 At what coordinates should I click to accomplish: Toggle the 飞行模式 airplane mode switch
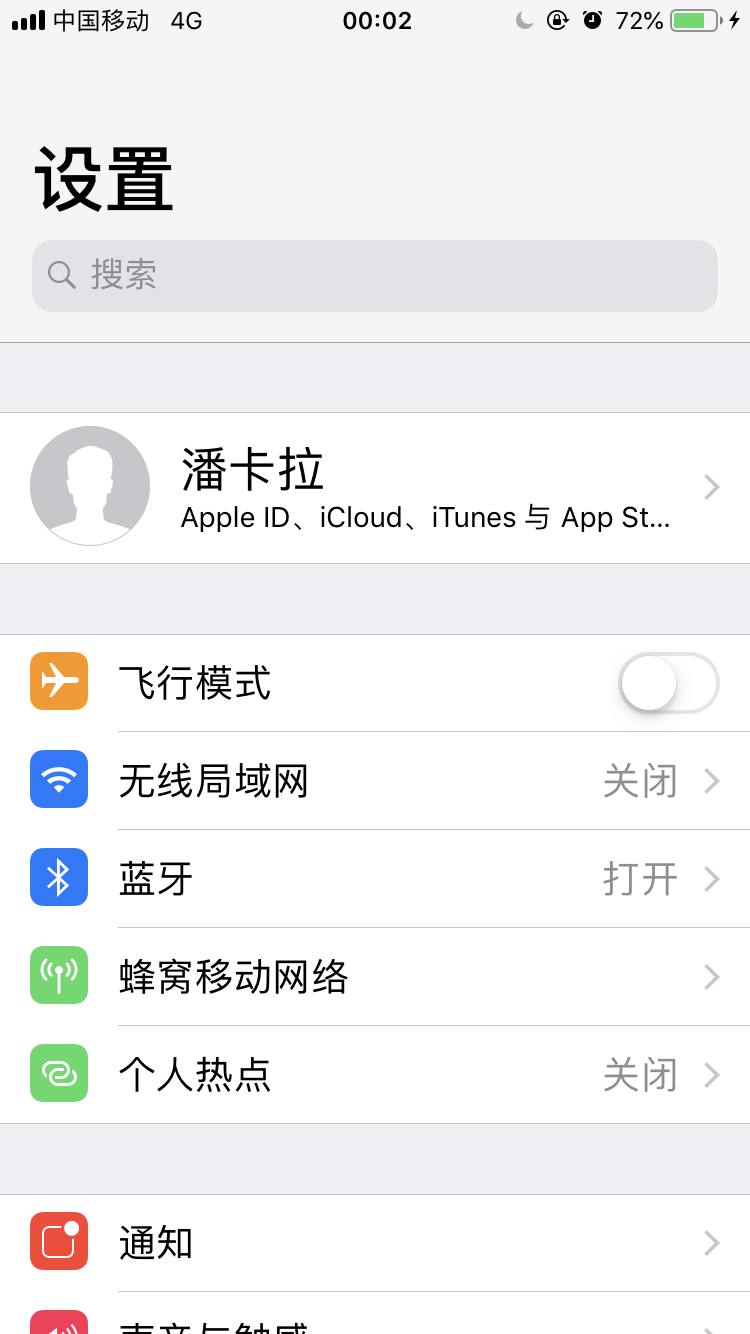(x=667, y=683)
